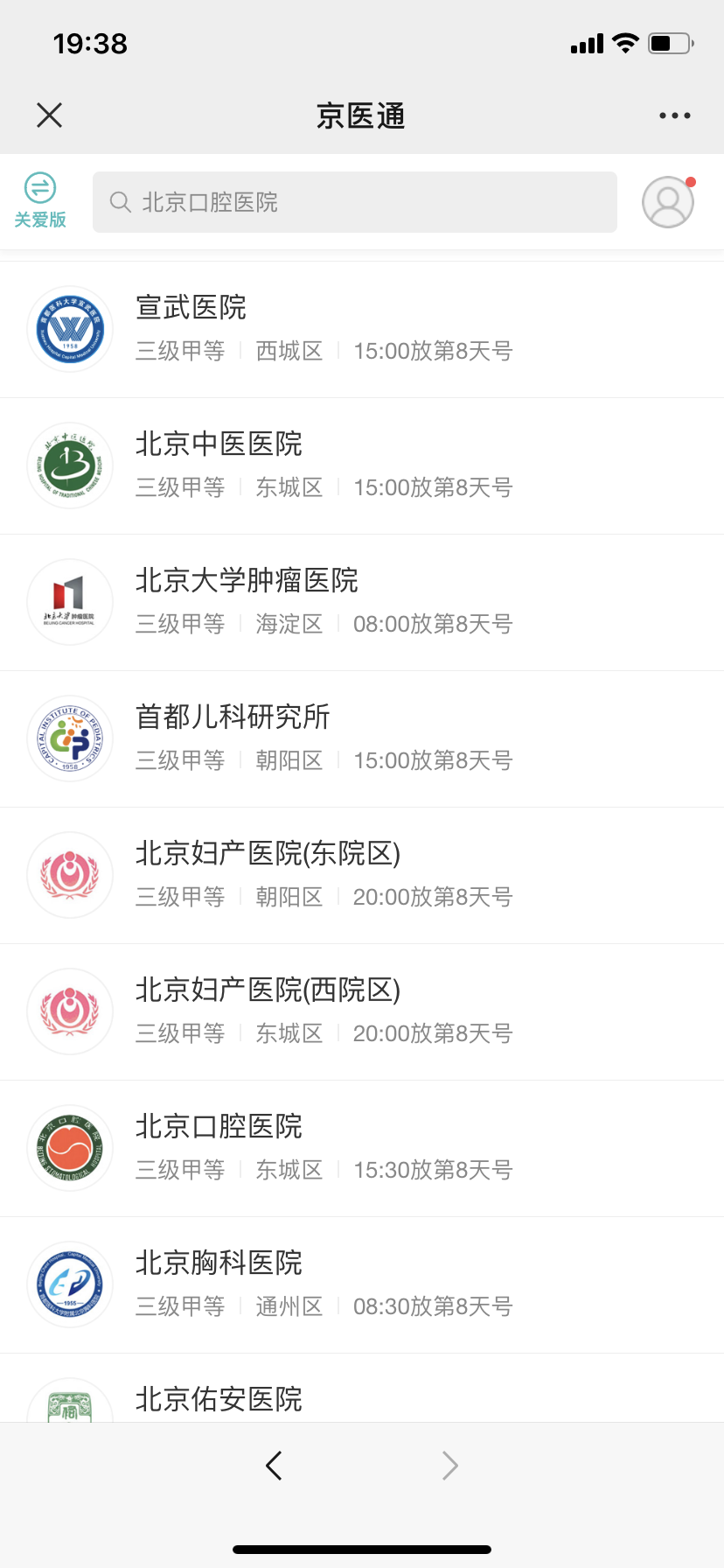This screenshot has width=724, height=1568.
Task: Click the back navigation chevron at bottom
Action: (274, 1465)
